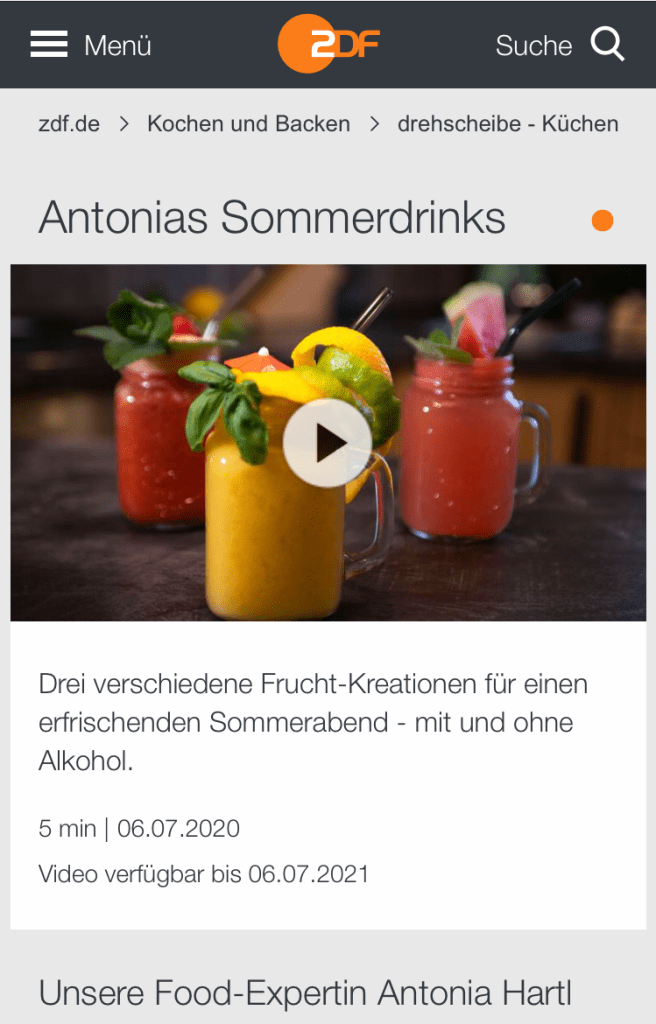The width and height of the screenshot is (656, 1024).
Task: Open the zdf.de breadcrumb link
Action: point(69,124)
